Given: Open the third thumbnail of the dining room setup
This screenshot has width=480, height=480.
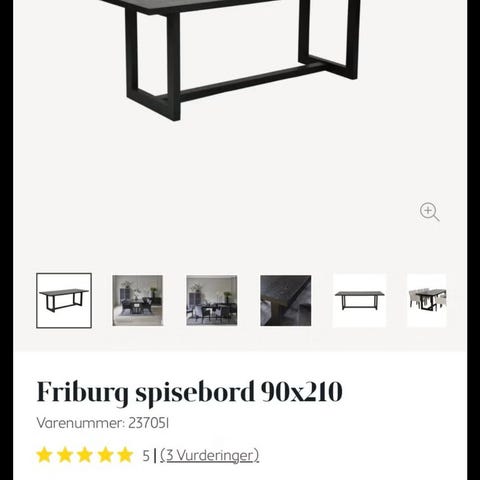Looking at the screenshot, I should coord(212,300).
